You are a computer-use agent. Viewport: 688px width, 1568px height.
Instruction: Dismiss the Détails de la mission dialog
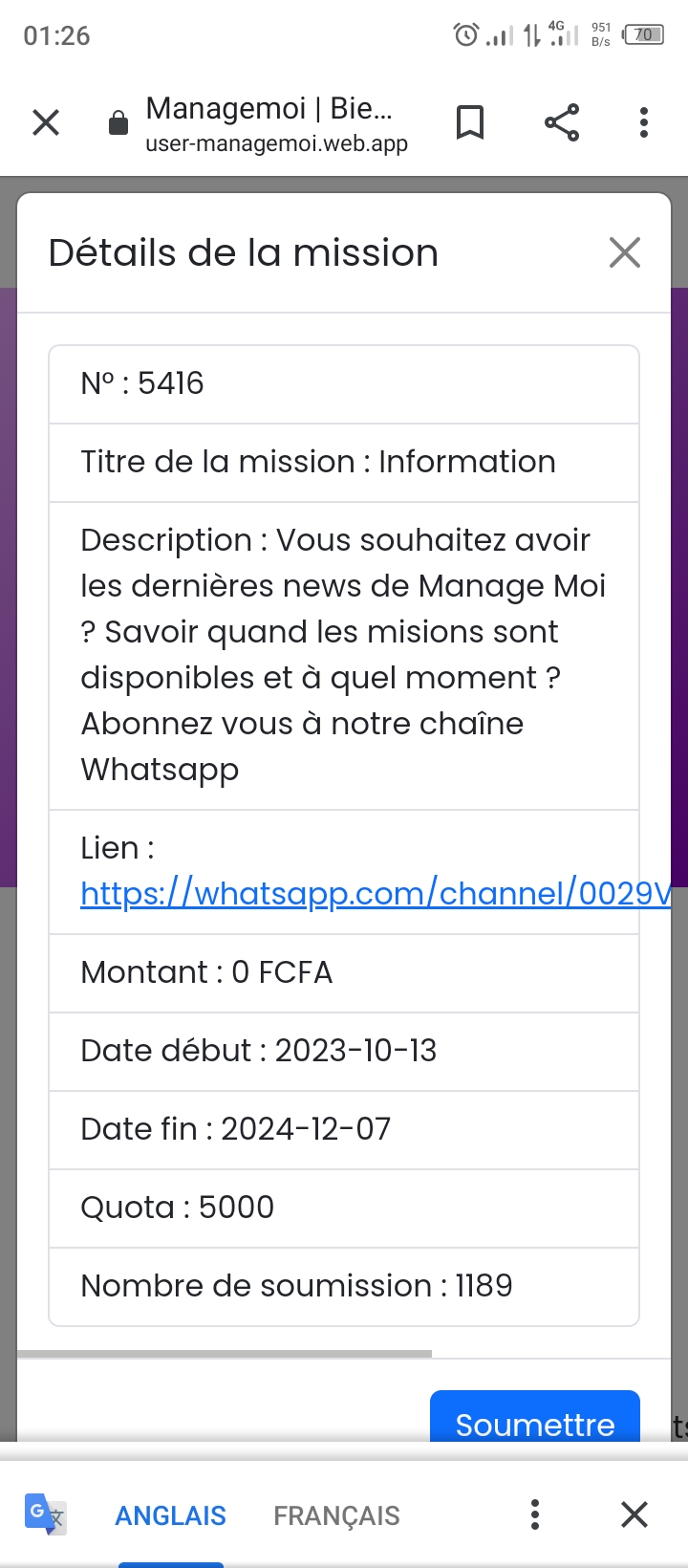[x=625, y=253]
